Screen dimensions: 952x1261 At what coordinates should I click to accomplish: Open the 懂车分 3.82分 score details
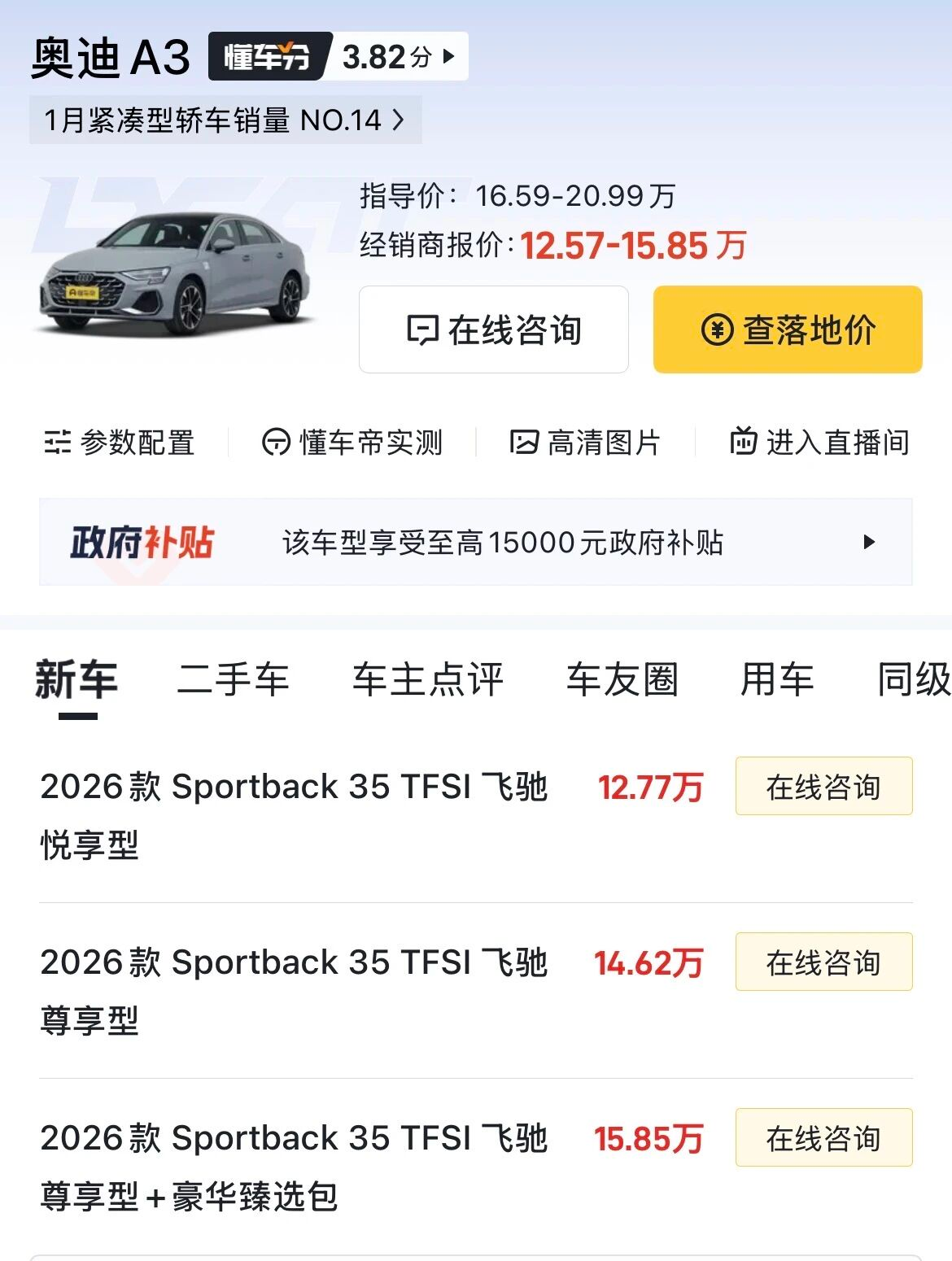[x=338, y=57]
